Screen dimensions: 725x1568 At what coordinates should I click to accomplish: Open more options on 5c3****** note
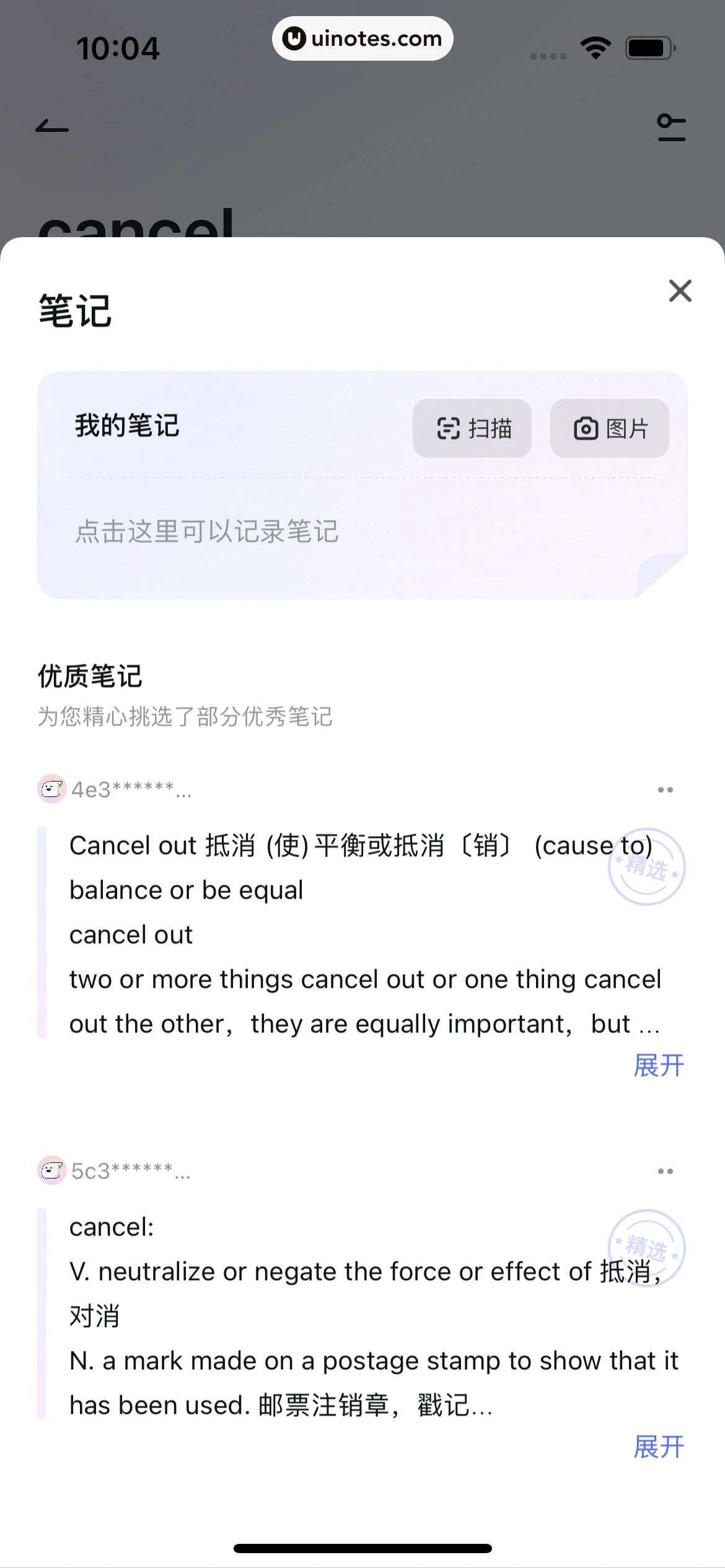point(666,1170)
